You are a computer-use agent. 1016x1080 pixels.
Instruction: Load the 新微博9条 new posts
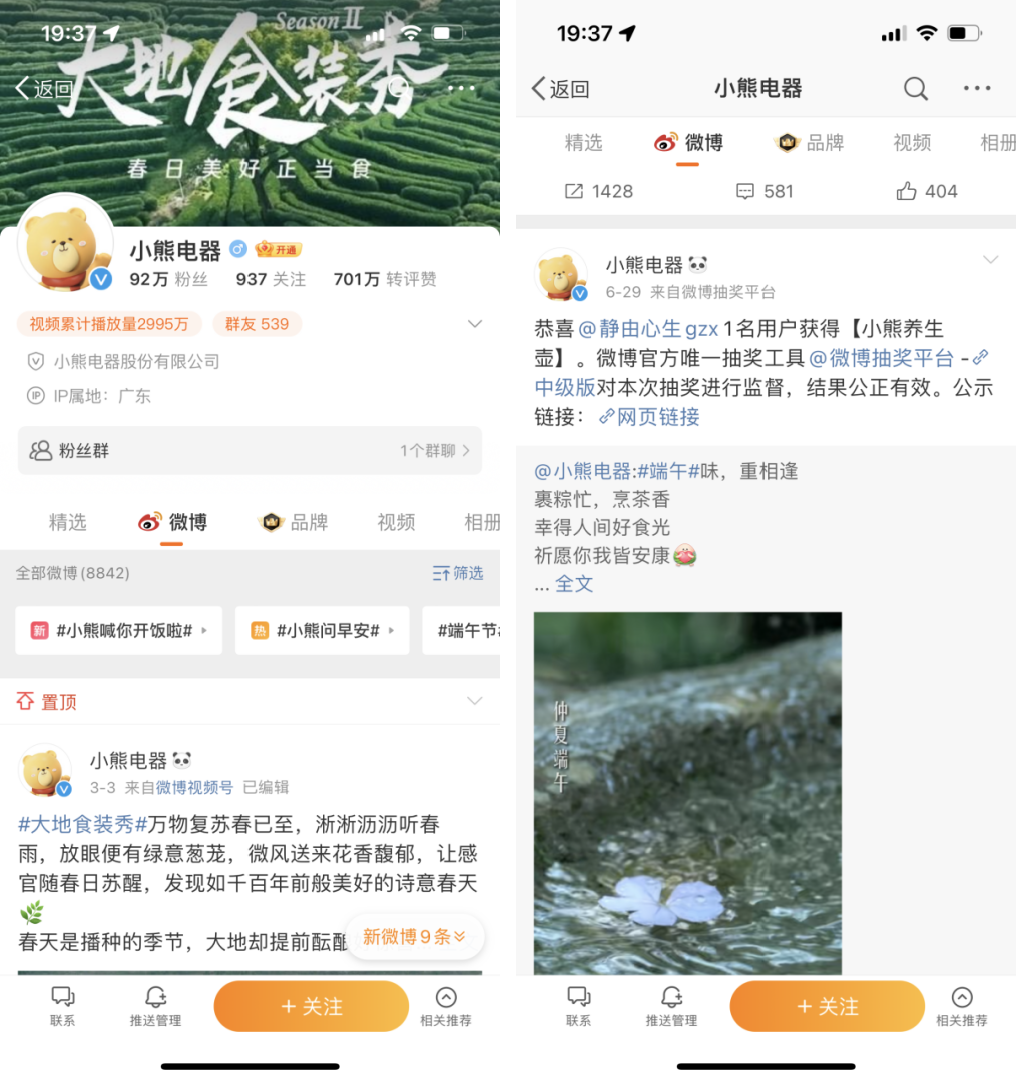[414, 937]
